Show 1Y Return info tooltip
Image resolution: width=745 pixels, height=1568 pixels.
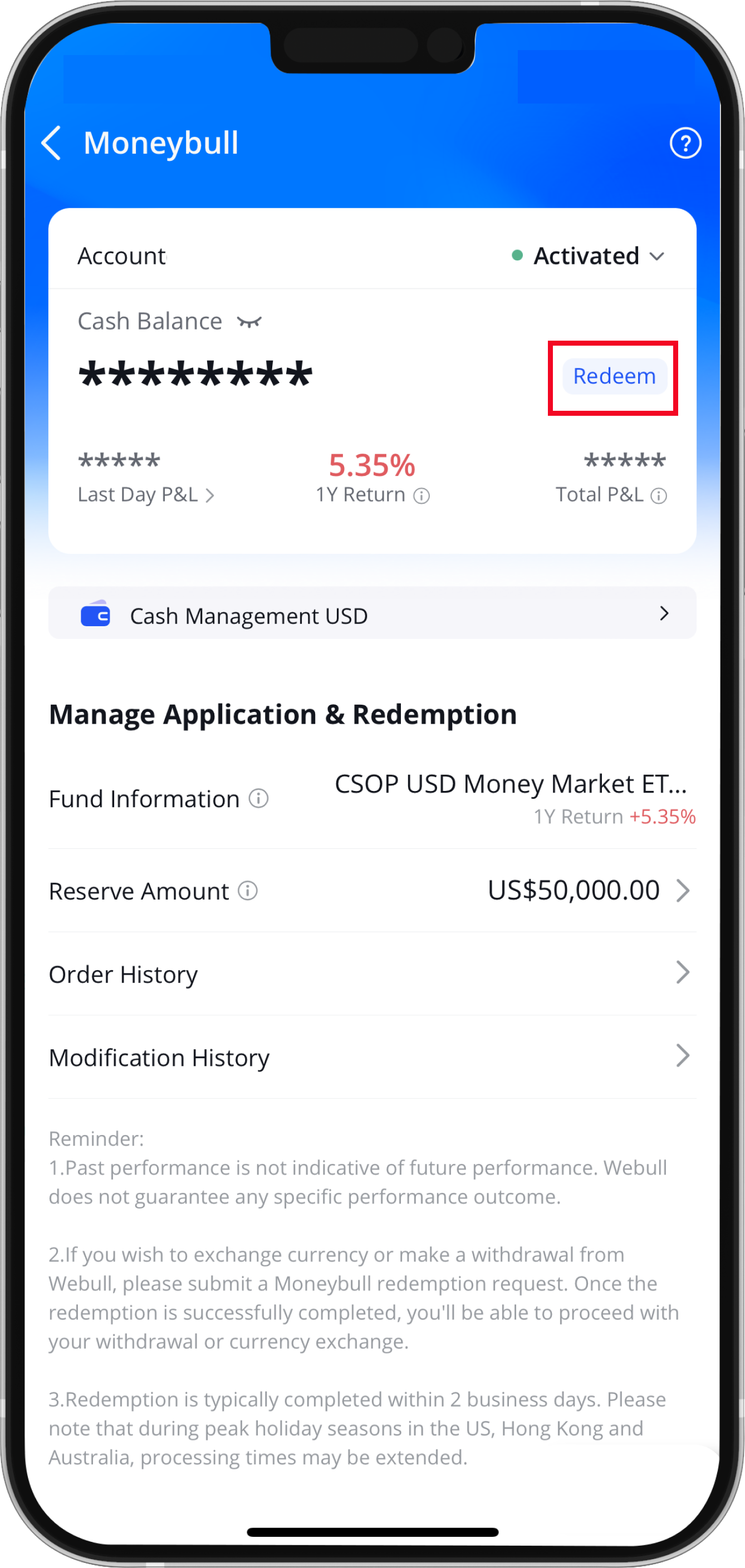(x=422, y=496)
